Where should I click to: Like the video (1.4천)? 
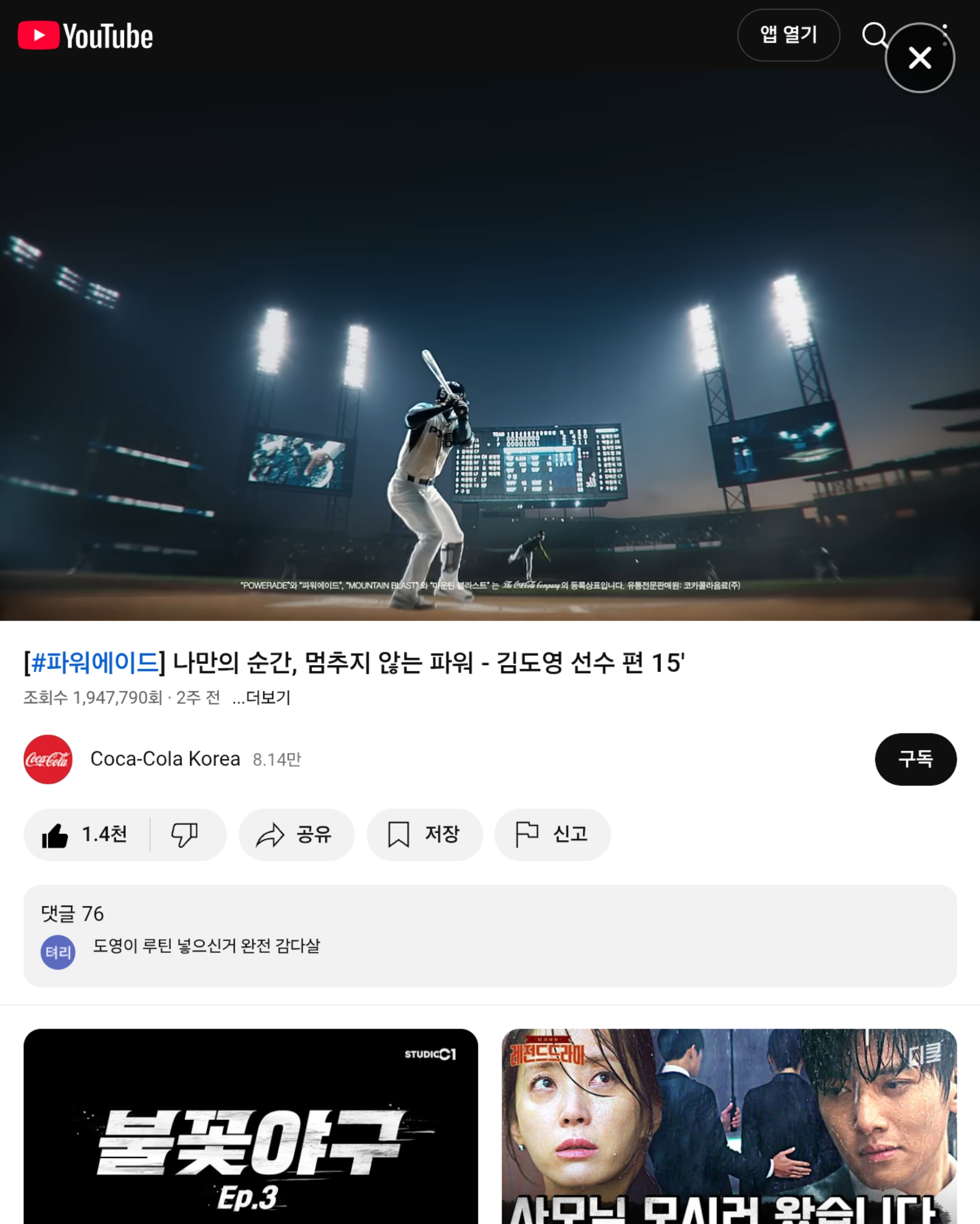point(85,834)
